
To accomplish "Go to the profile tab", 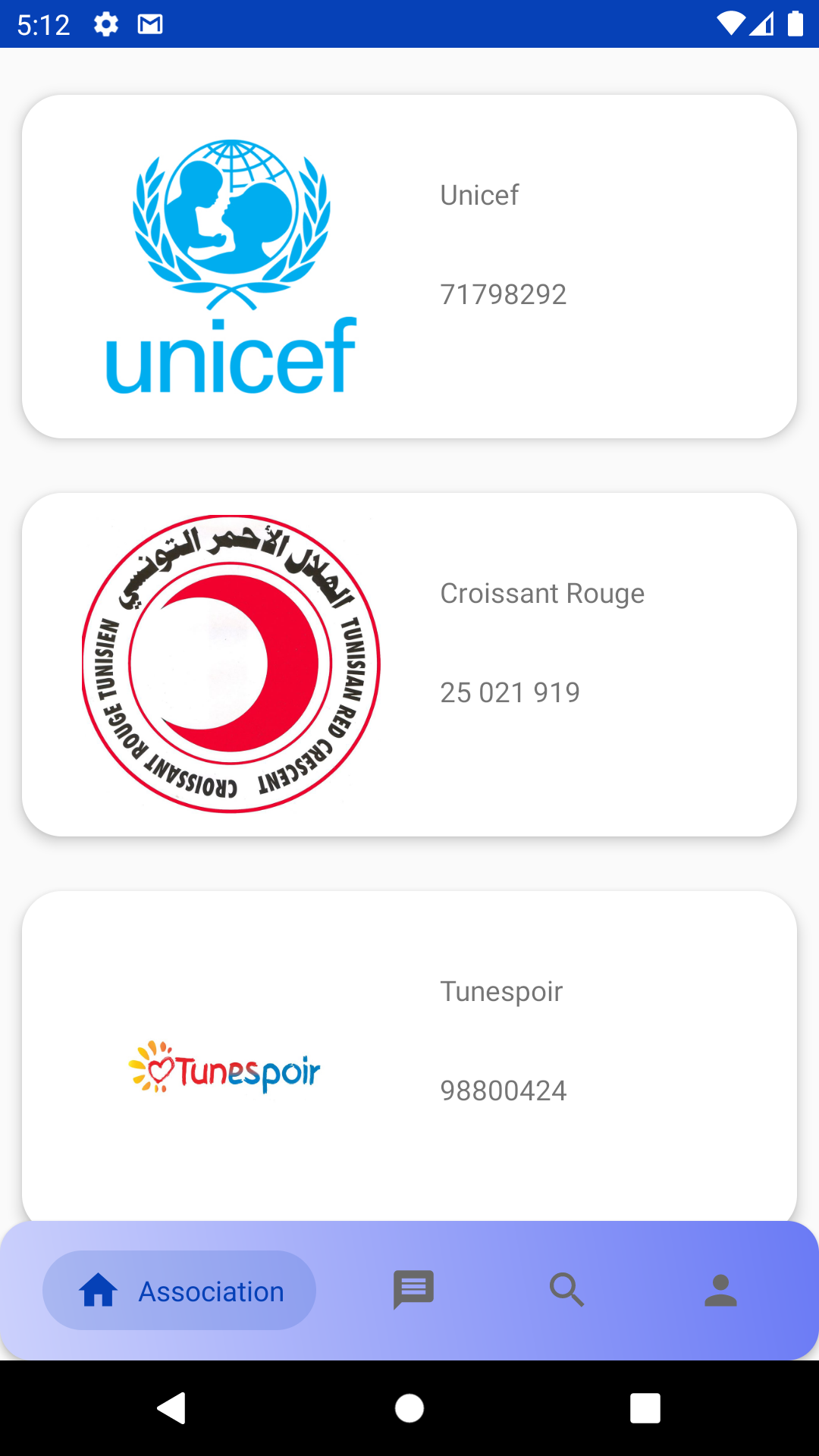I will pos(720,1290).
